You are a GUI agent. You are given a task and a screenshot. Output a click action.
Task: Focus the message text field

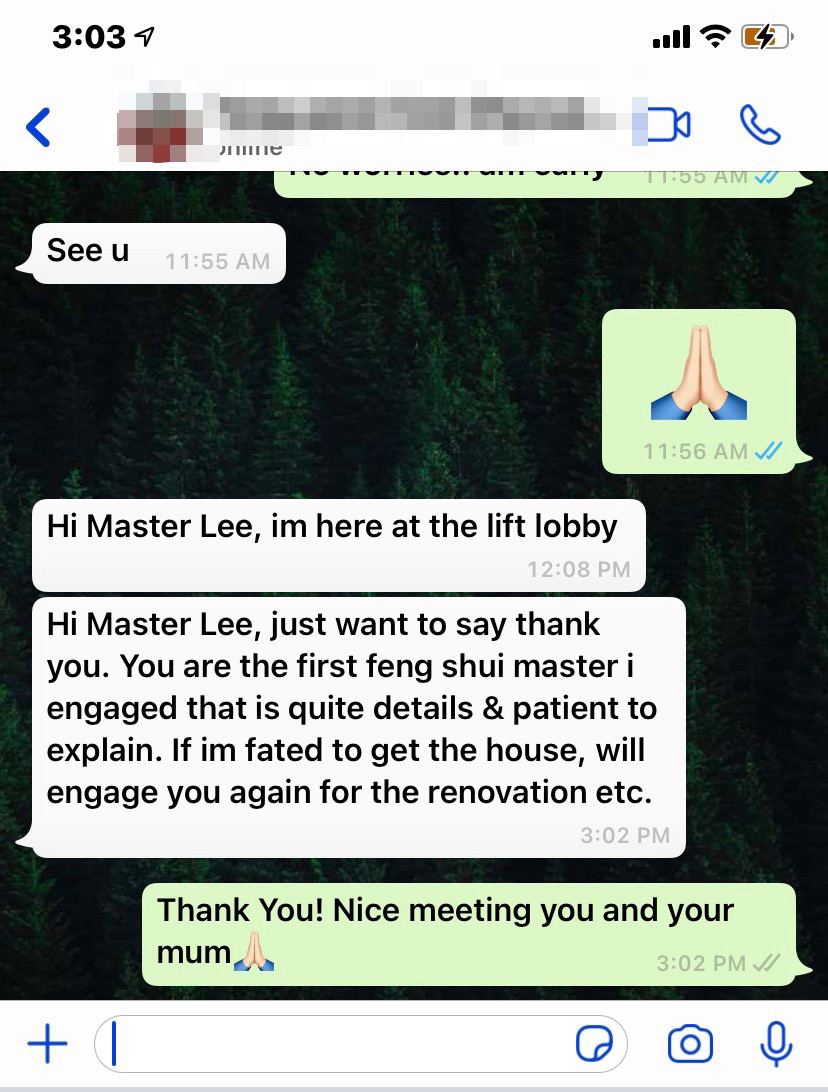coord(340,1044)
